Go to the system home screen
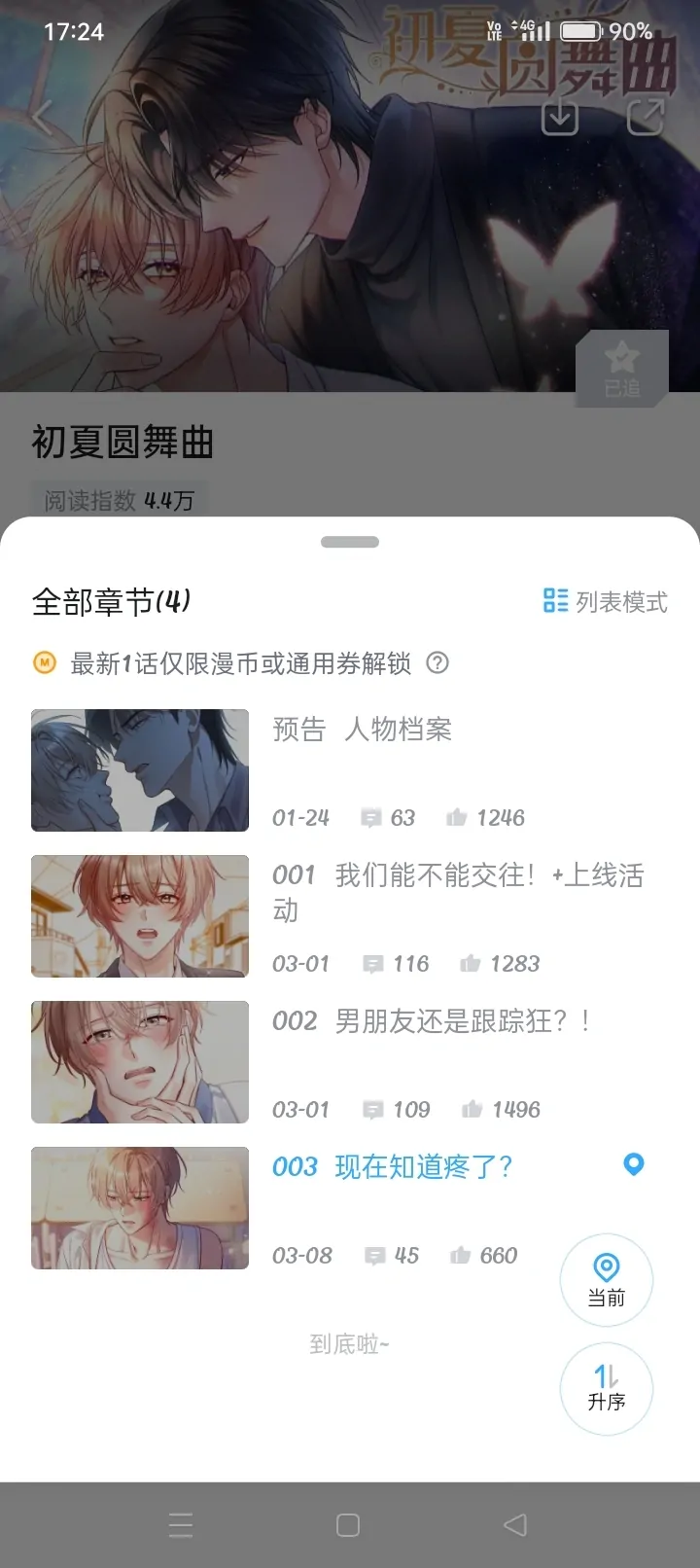This screenshot has height=1568, width=700. (x=348, y=1524)
